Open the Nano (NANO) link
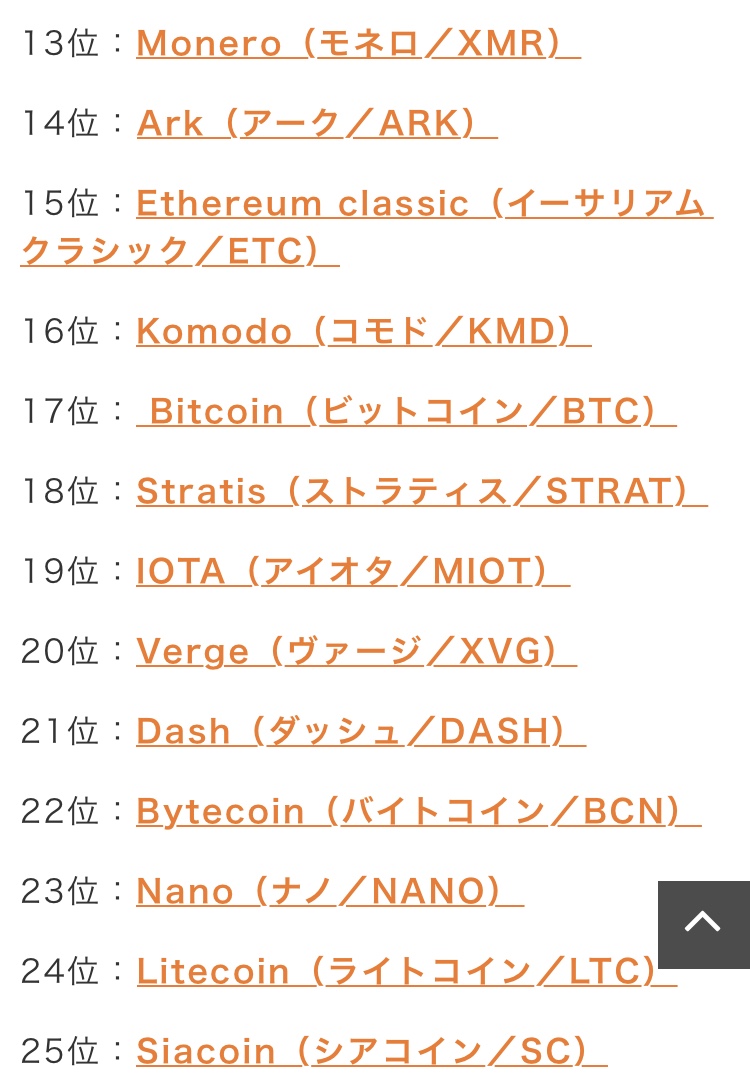This screenshot has width=750, height=1089. 329,891
